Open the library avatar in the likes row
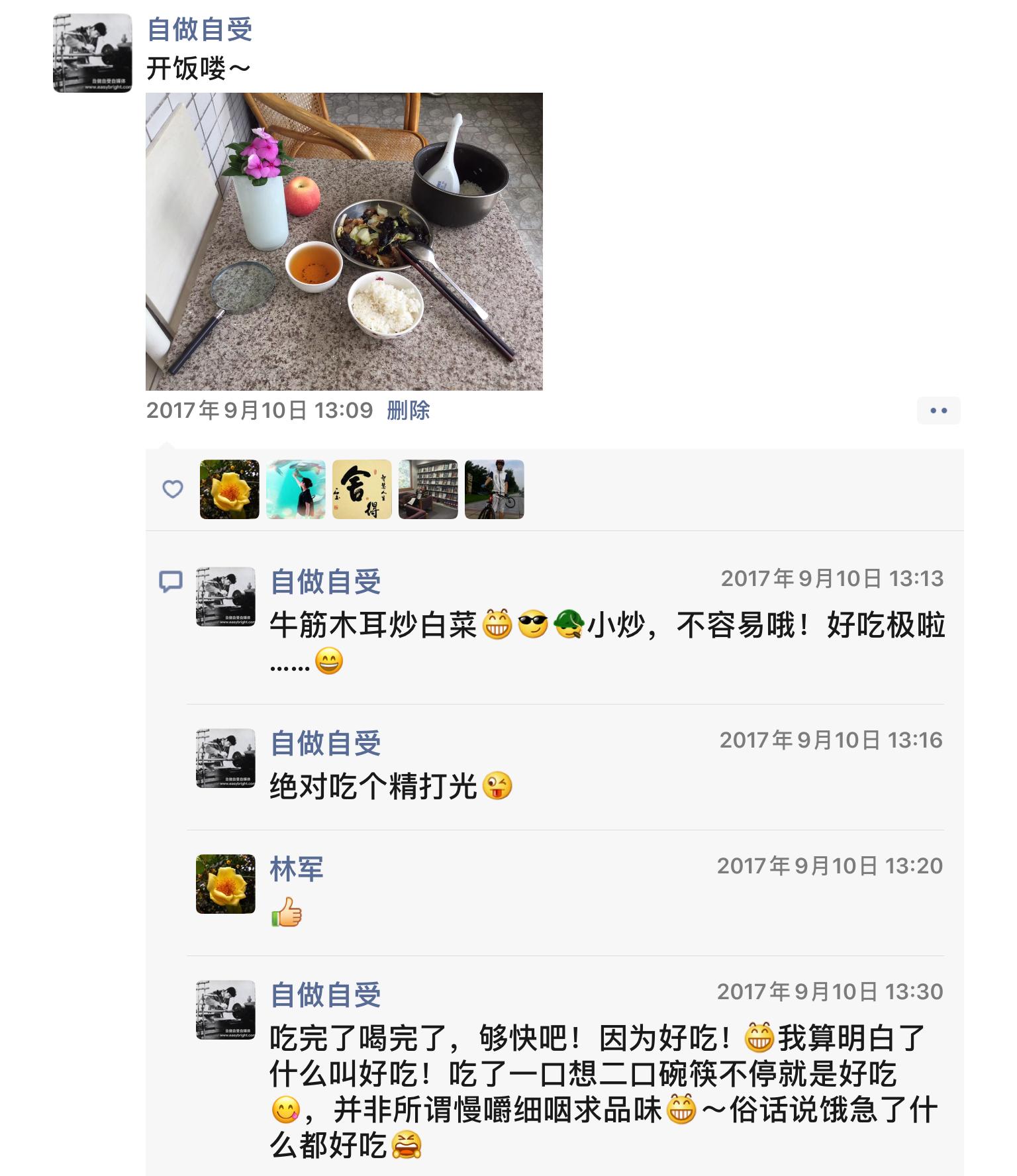This screenshot has width=1017, height=1176. tap(428, 489)
